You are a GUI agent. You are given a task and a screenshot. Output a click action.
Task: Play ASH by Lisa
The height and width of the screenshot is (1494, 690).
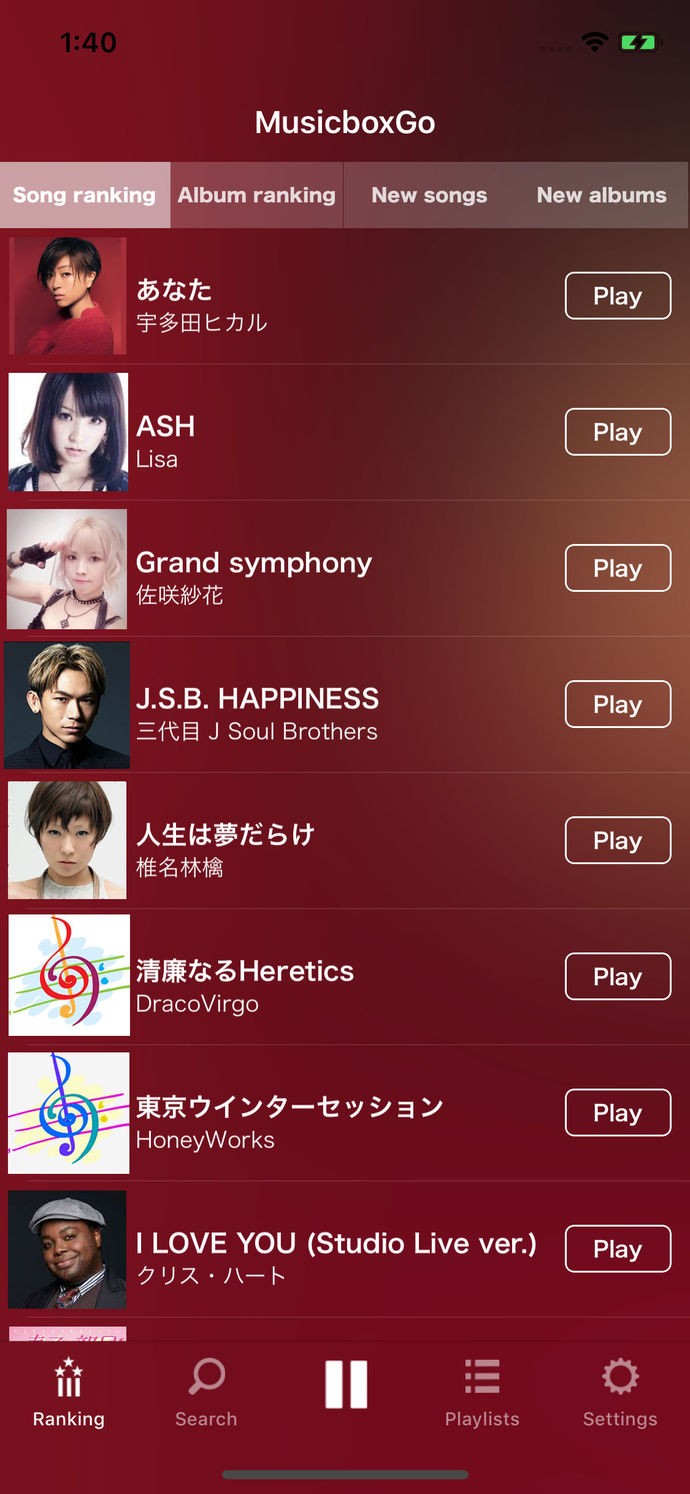point(617,432)
